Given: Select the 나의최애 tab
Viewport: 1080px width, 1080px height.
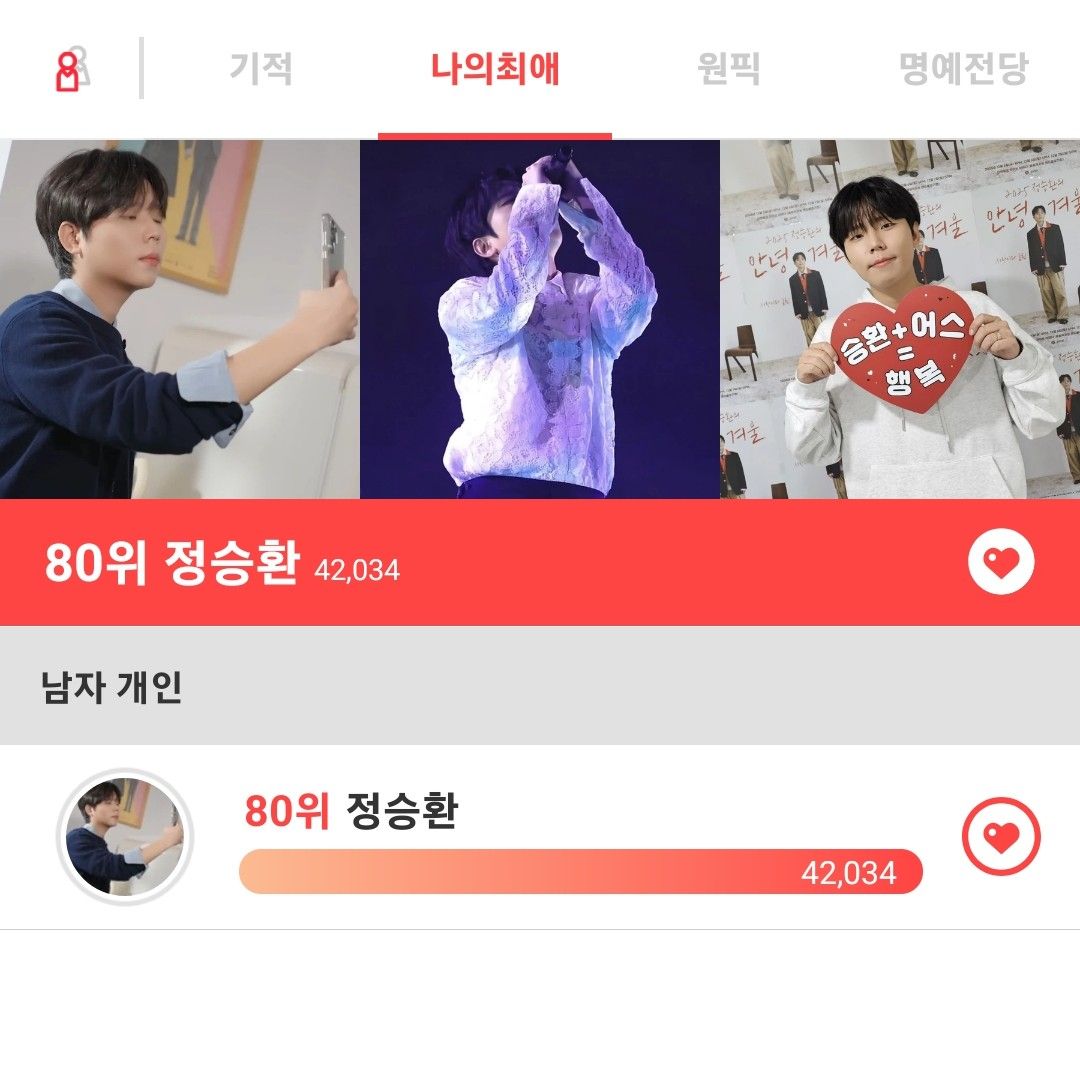Looking at the screenshot, I should point(495,69).
